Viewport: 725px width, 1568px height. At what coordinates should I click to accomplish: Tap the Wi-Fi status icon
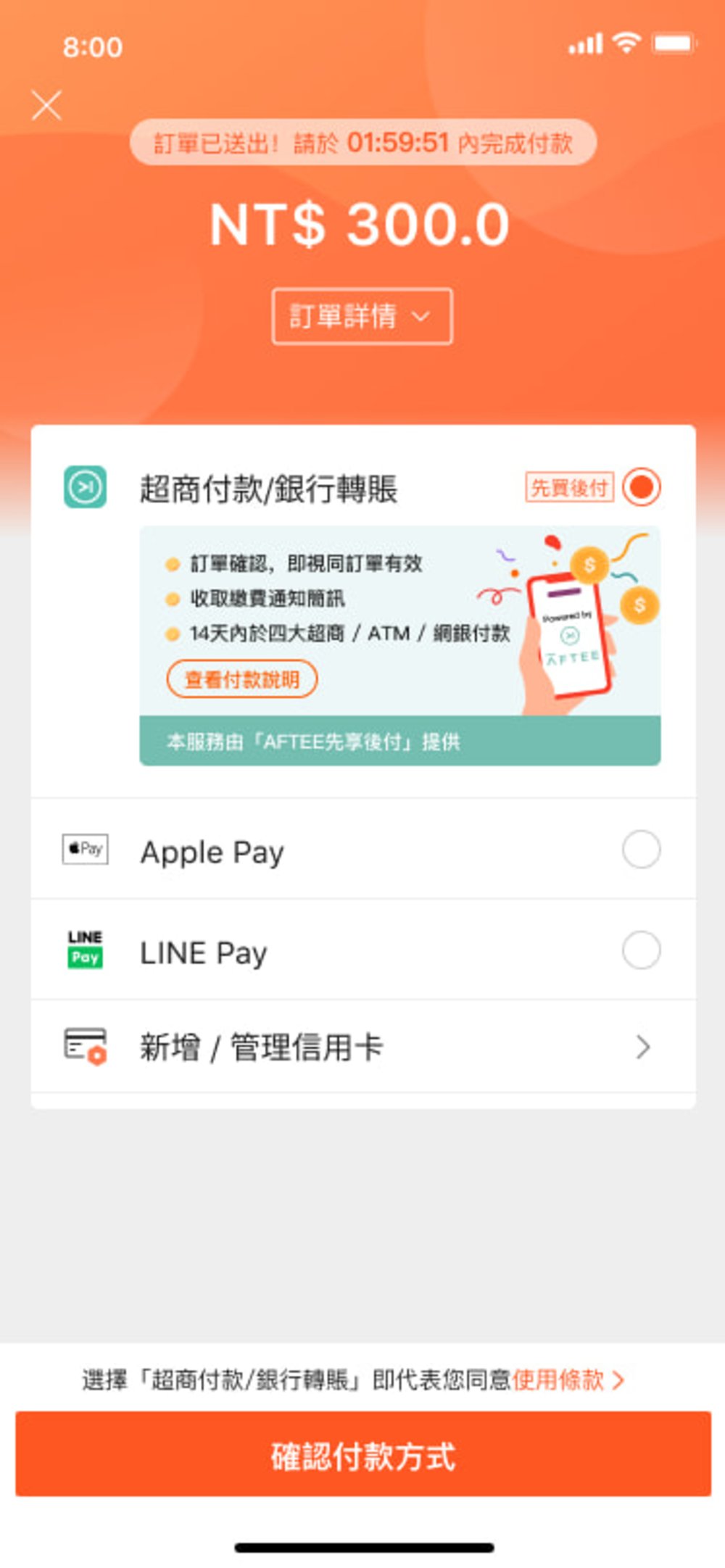pyautogui.click(x=624, y=43)
